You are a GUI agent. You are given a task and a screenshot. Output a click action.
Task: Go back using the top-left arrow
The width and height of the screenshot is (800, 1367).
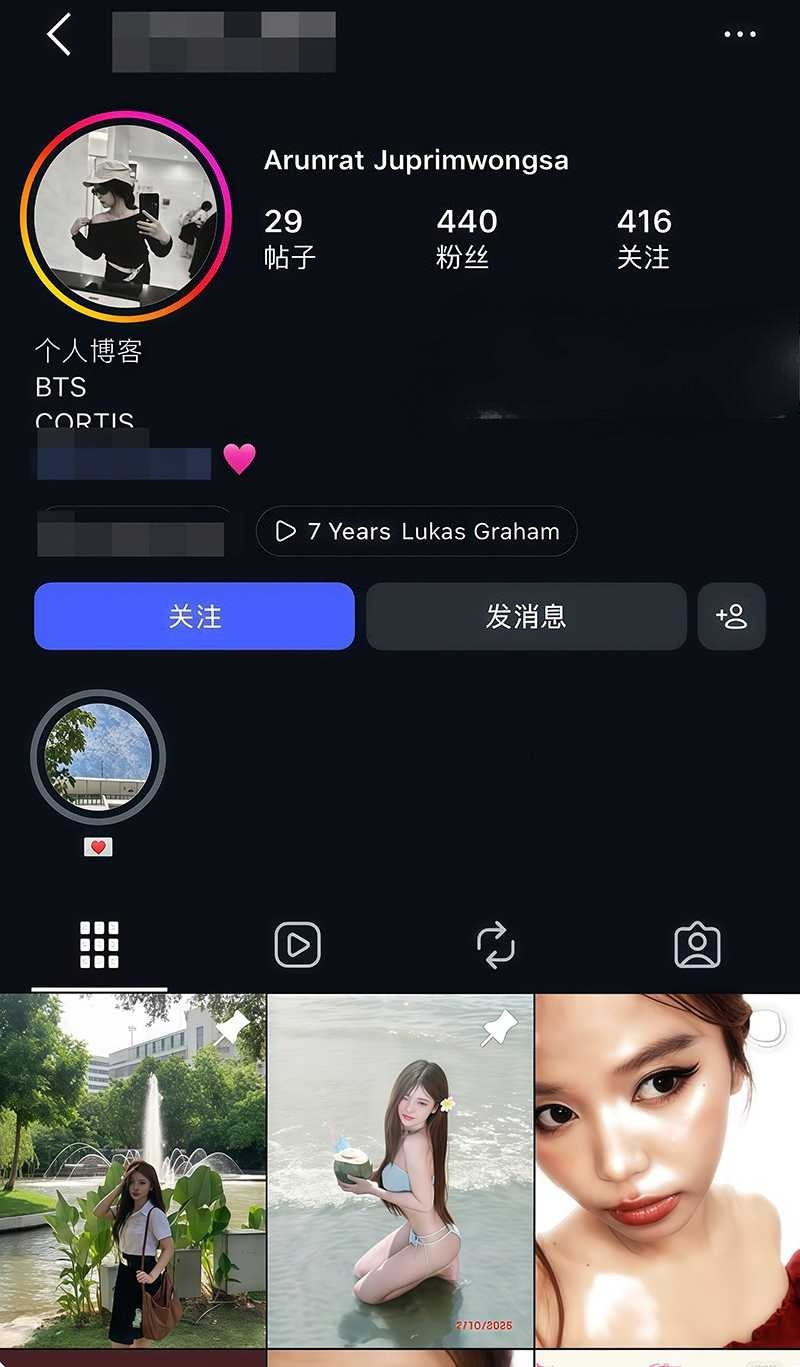pyautogui.click(x=59, y=35)
